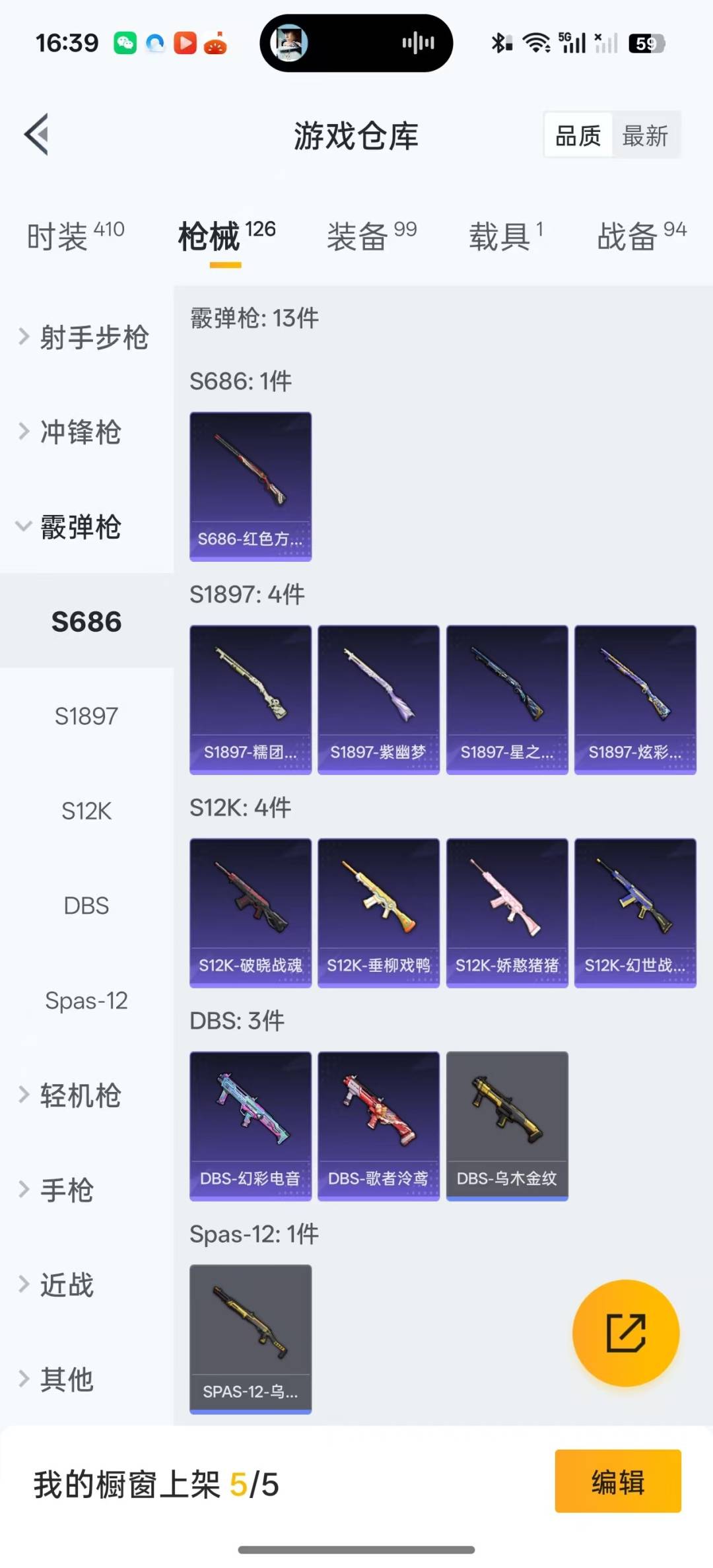Viewport: 713px width, 1568px height.
Task: Open the S12K-娇憨猪猪 skin tile
Action: pyautogui.click(x=507, y=913)
